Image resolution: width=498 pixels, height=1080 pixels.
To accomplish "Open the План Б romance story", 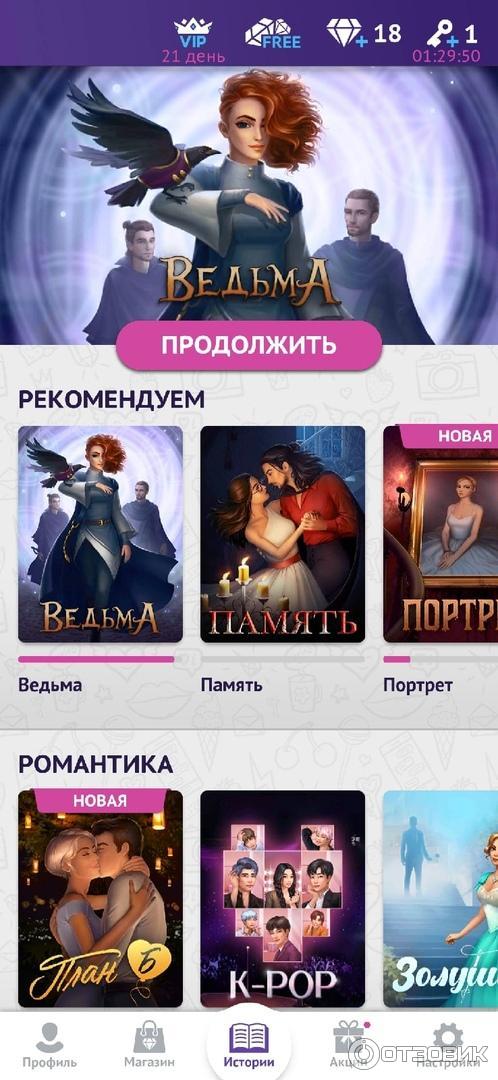I will click(x=101, y=898).
